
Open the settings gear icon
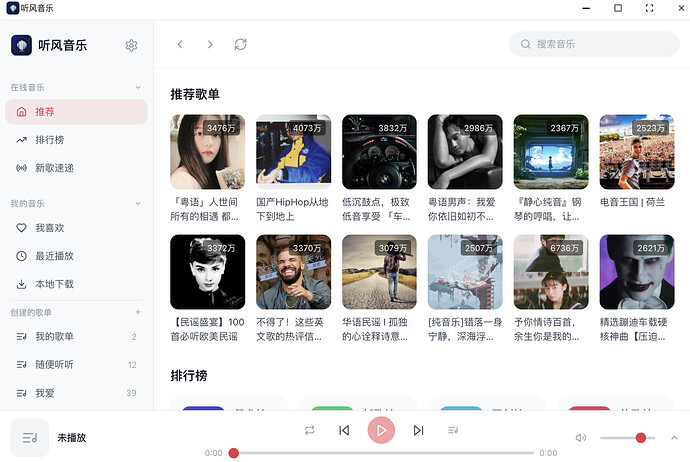(131, 45)
